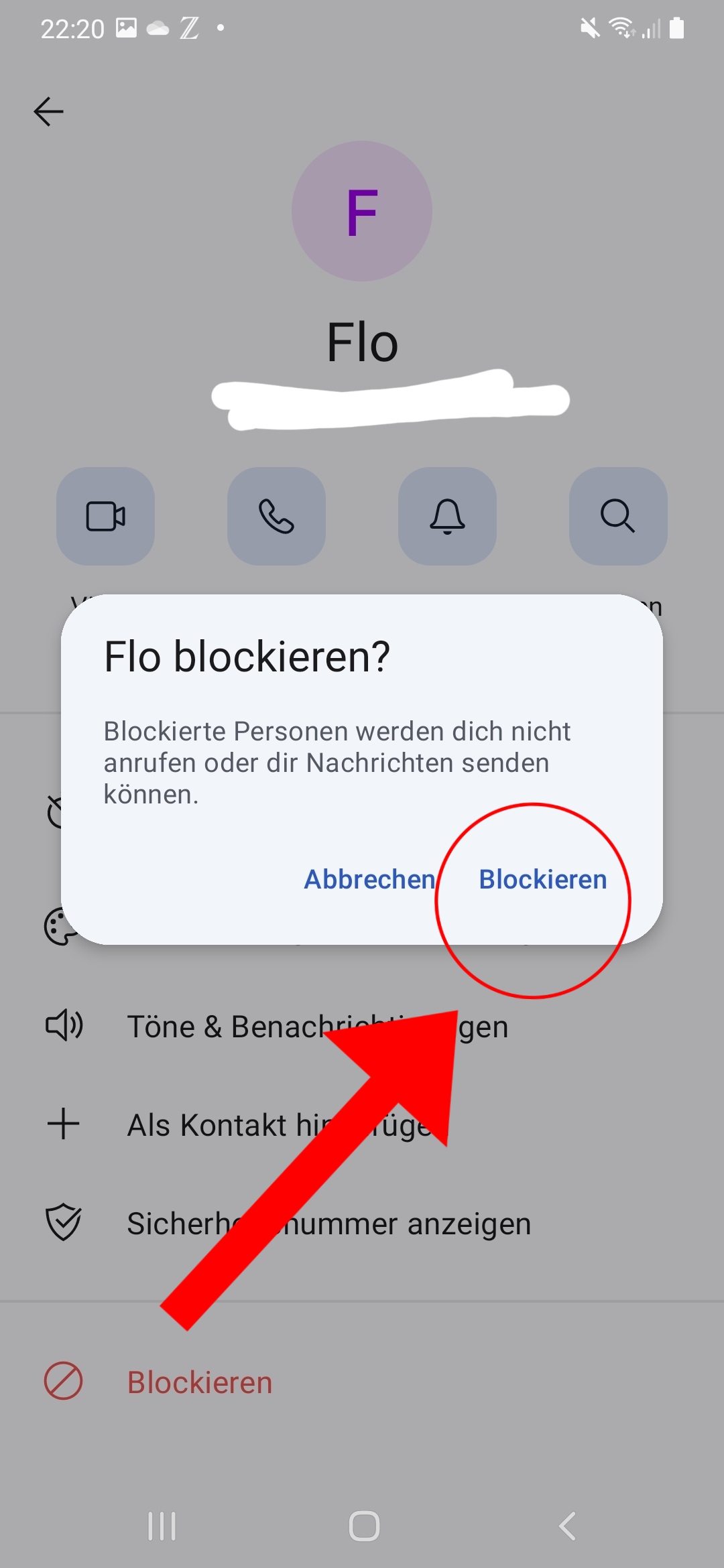Tap the red Blockieren row at bottom

click(362, 1382)
